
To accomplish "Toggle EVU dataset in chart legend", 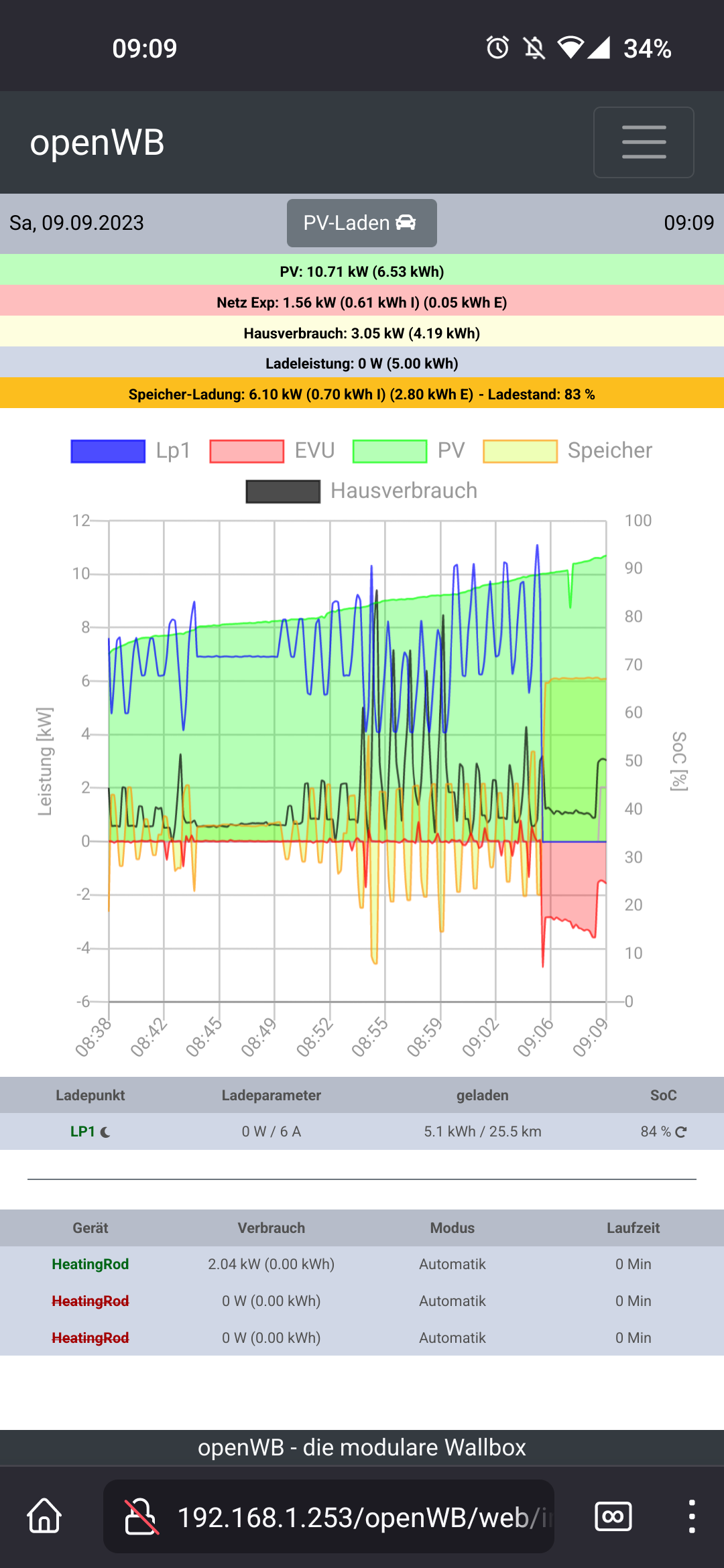I will [271, 451].
